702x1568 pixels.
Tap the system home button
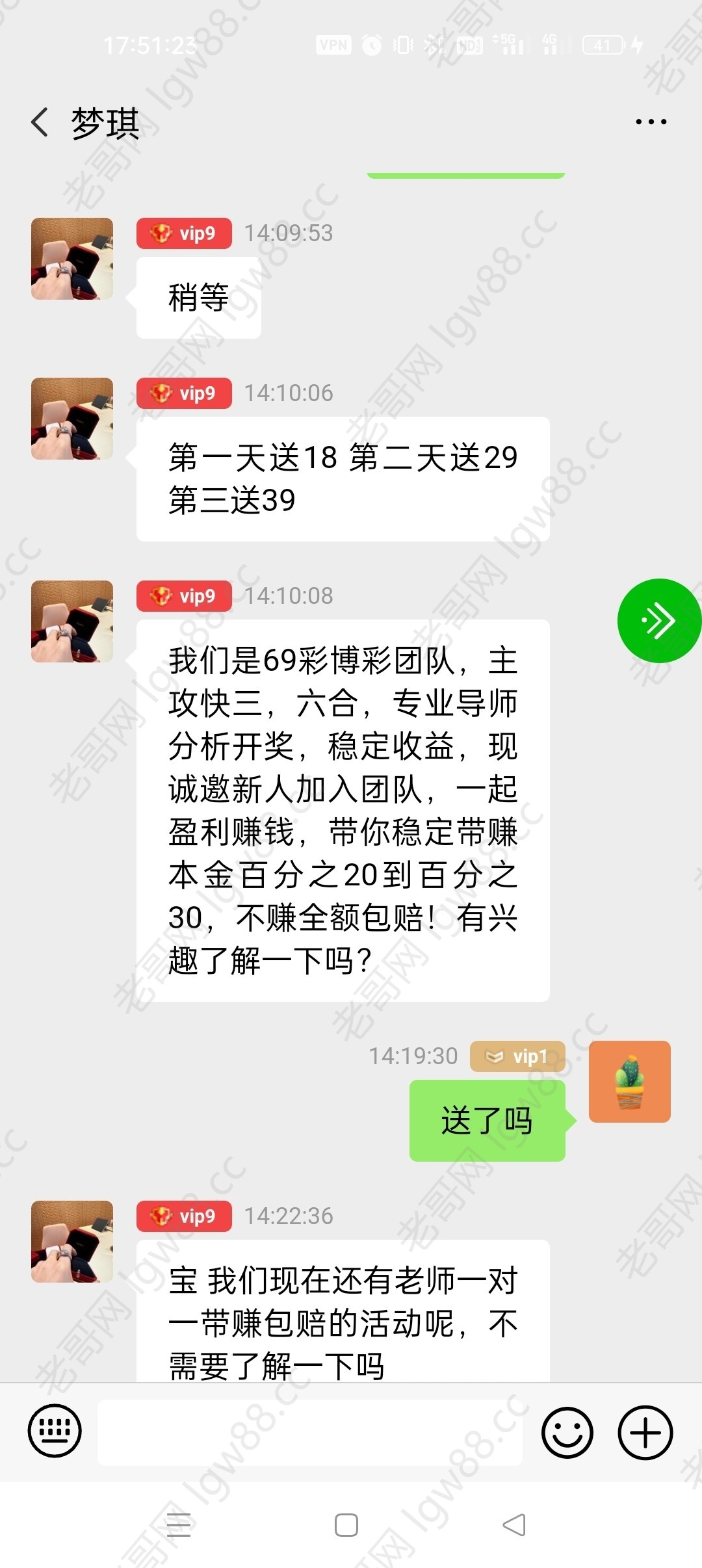(346, 1525)
